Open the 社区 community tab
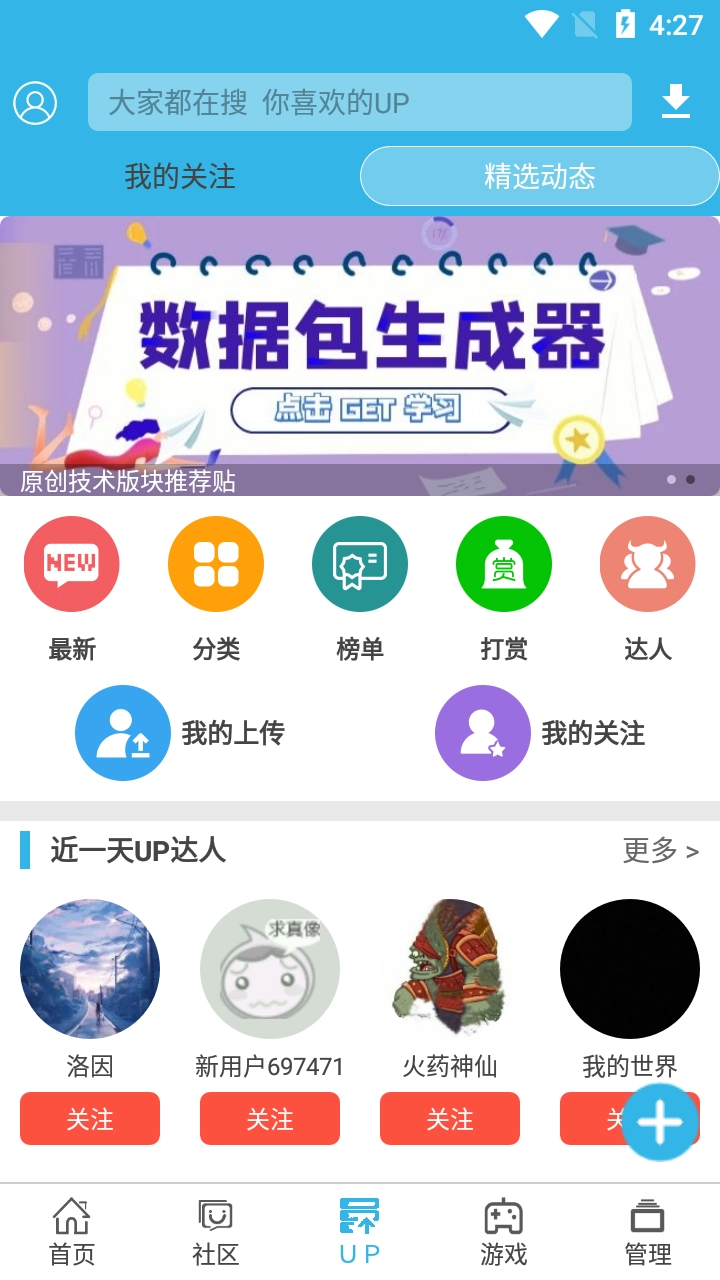720x1280 pixels. point(215,1228)
